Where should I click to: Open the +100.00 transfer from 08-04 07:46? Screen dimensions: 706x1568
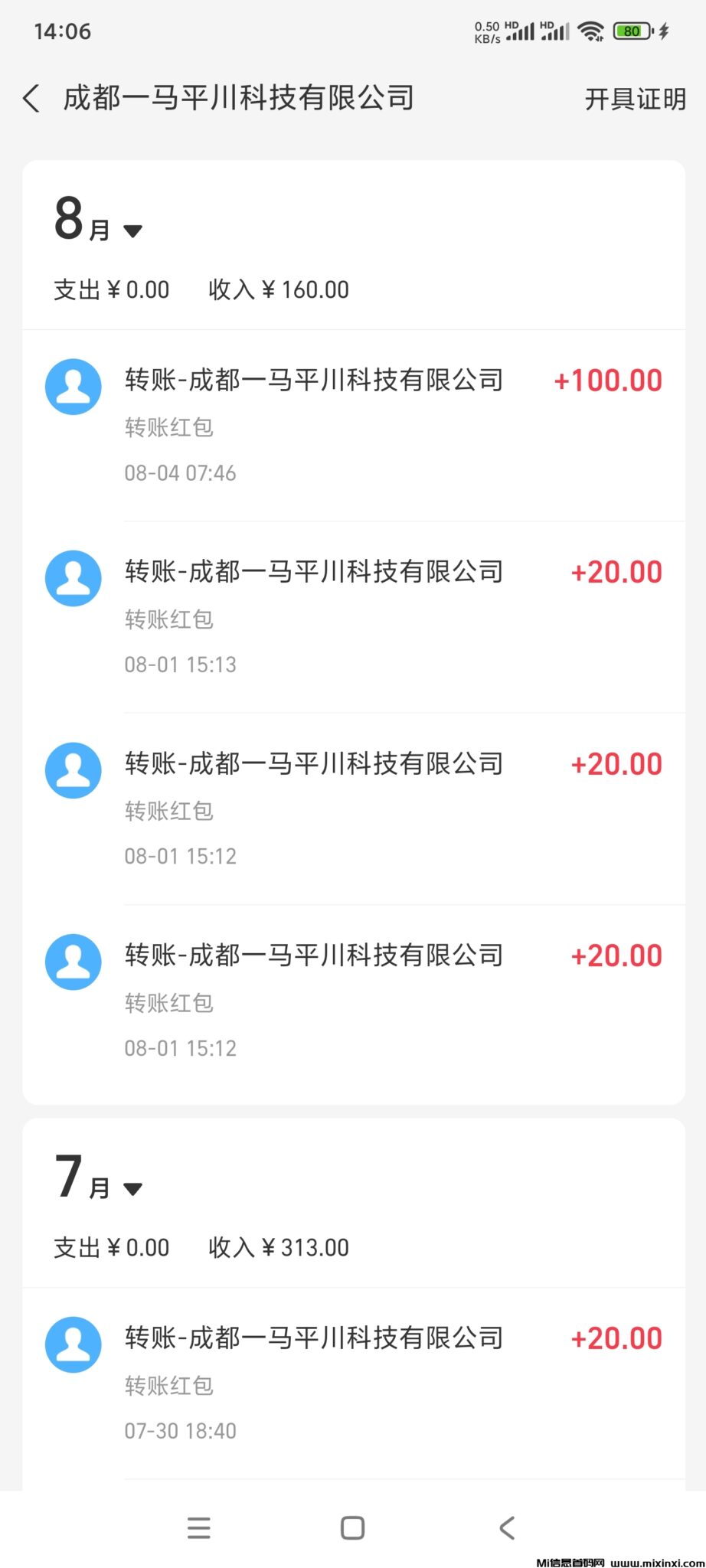coord(354,425)
